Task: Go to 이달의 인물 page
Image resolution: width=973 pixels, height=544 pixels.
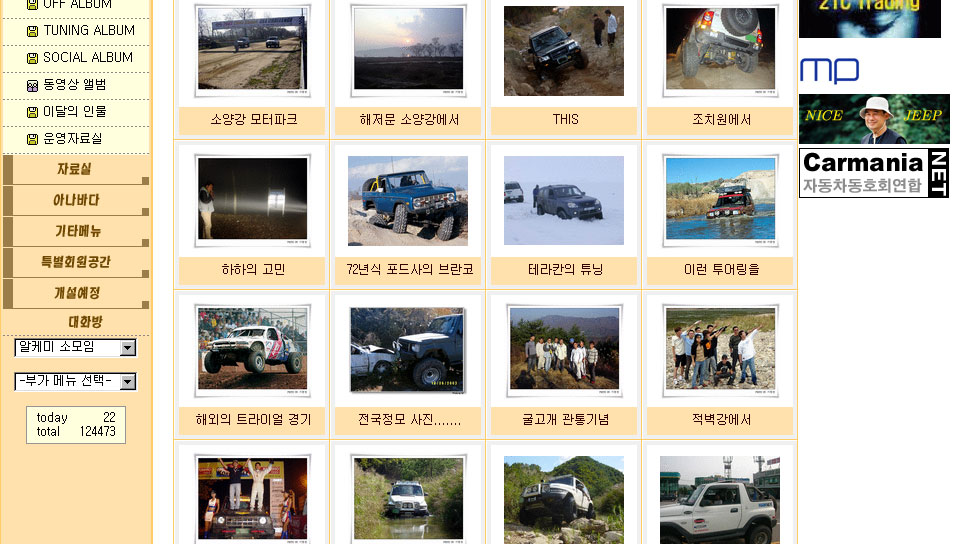Action: click(x=74, y=112)
